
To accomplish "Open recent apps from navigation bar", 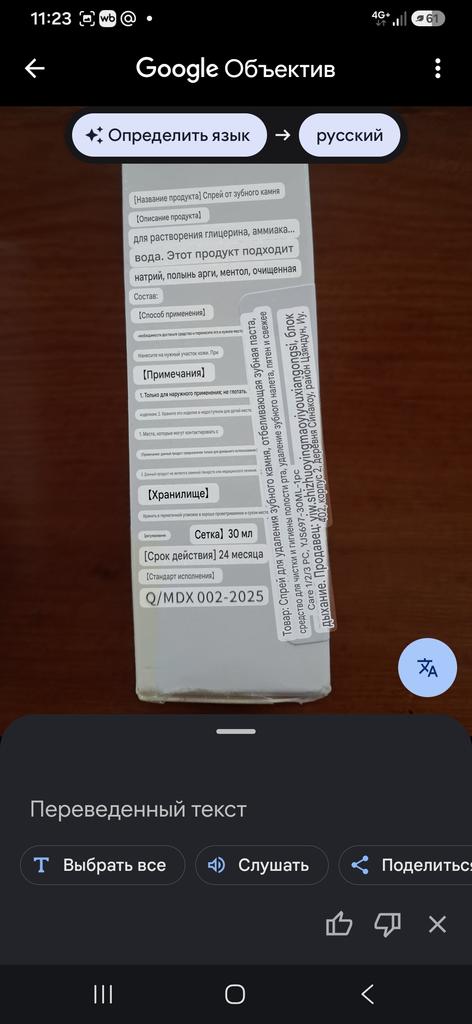I will coord(103,995).
